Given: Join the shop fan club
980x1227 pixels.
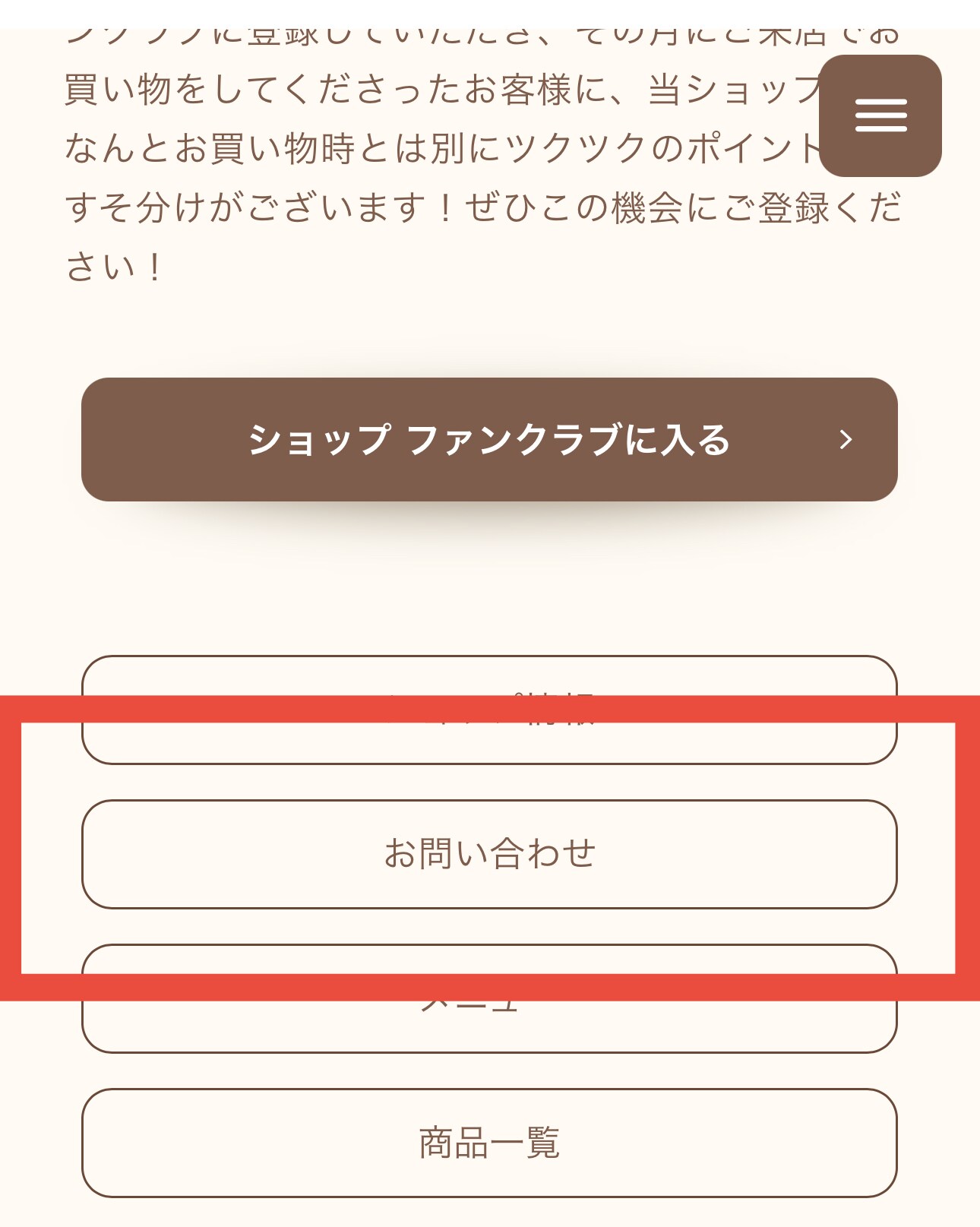Looking at the screenshot, I should point(489,440).
